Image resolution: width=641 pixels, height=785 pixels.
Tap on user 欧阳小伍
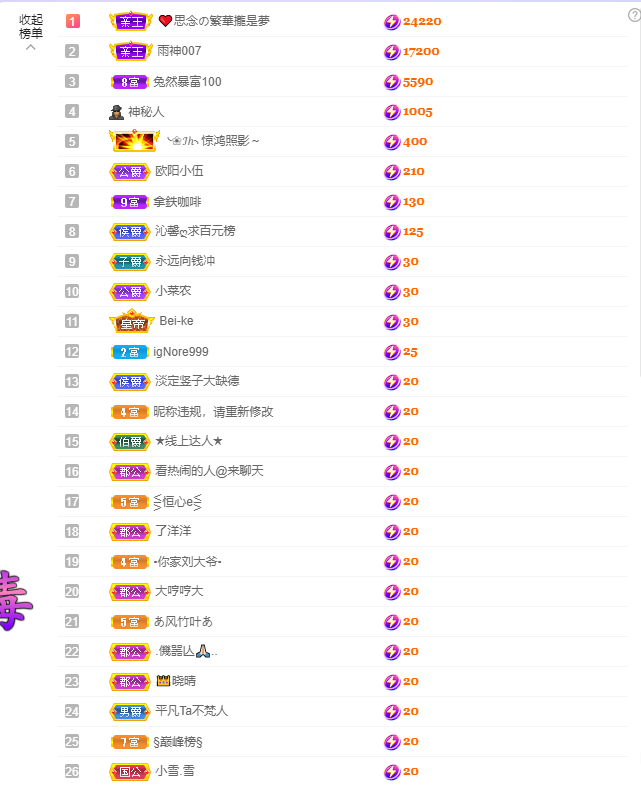179,171
